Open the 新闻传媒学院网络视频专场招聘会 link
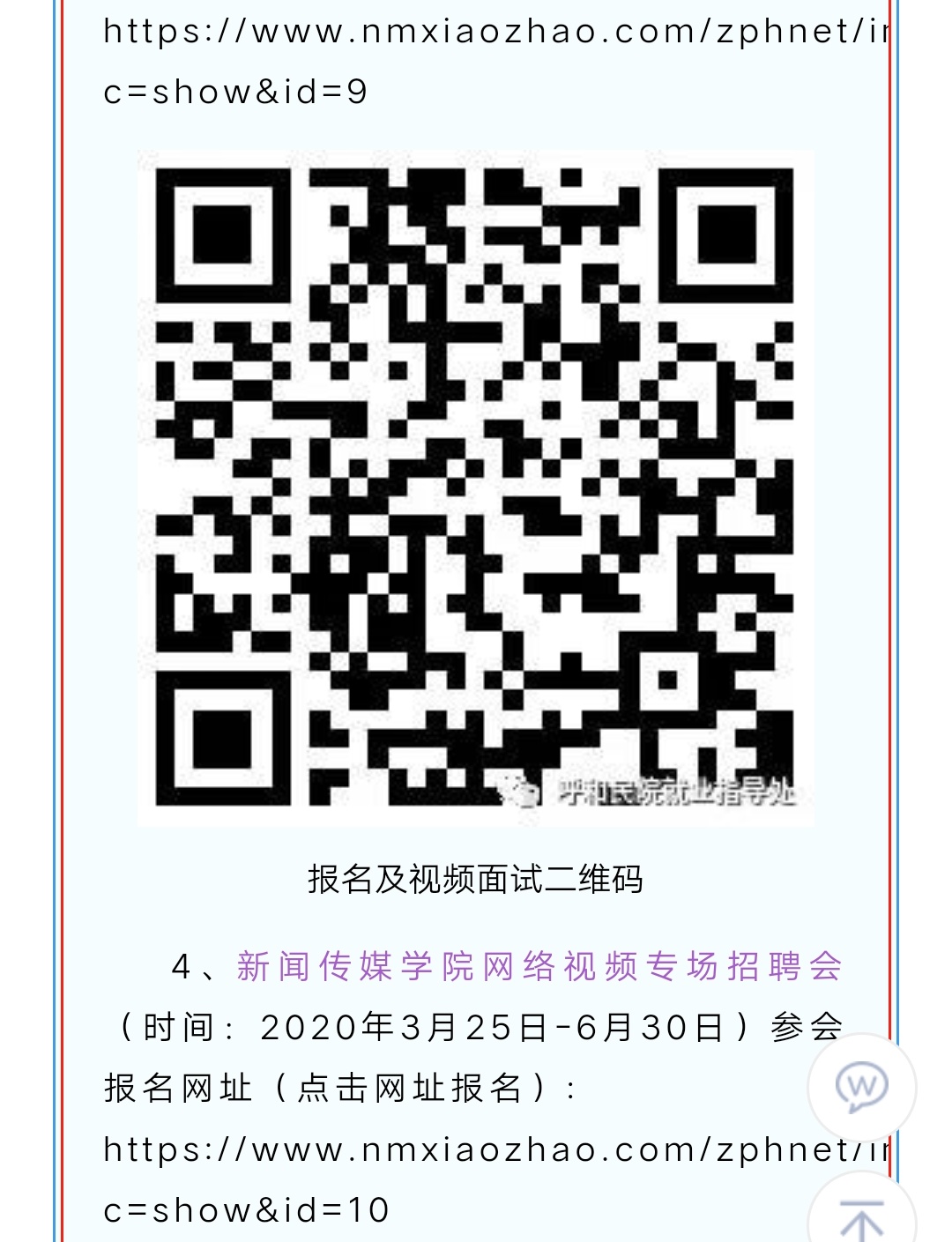The height and width of the screenshot is (1242, 952). 539,967
